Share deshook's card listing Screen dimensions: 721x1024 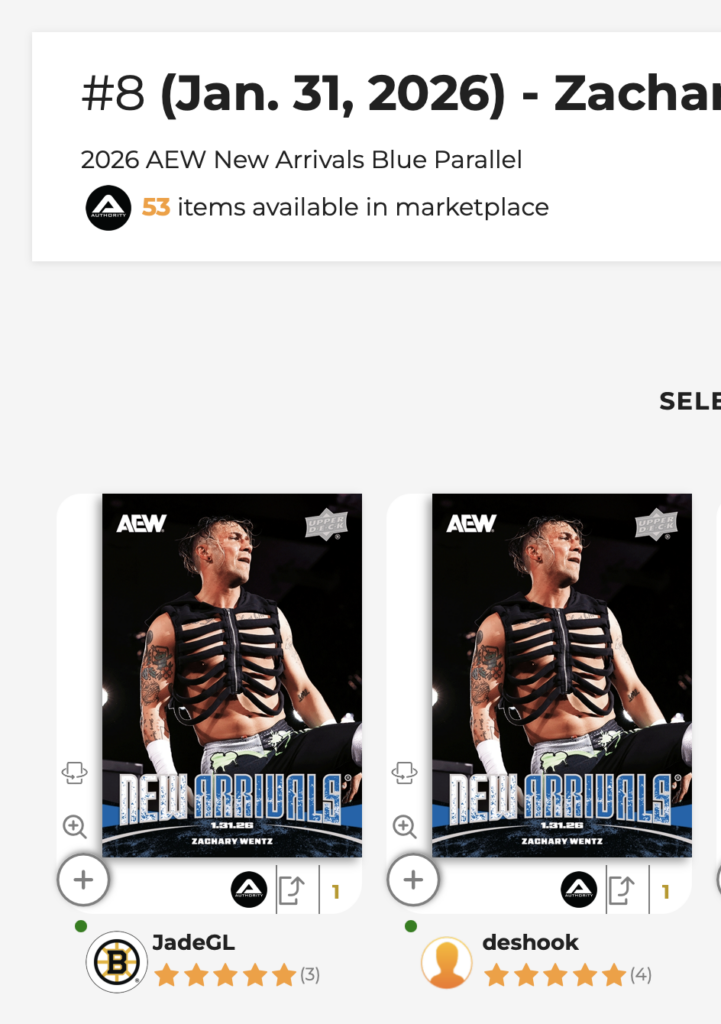coord(621,889)
